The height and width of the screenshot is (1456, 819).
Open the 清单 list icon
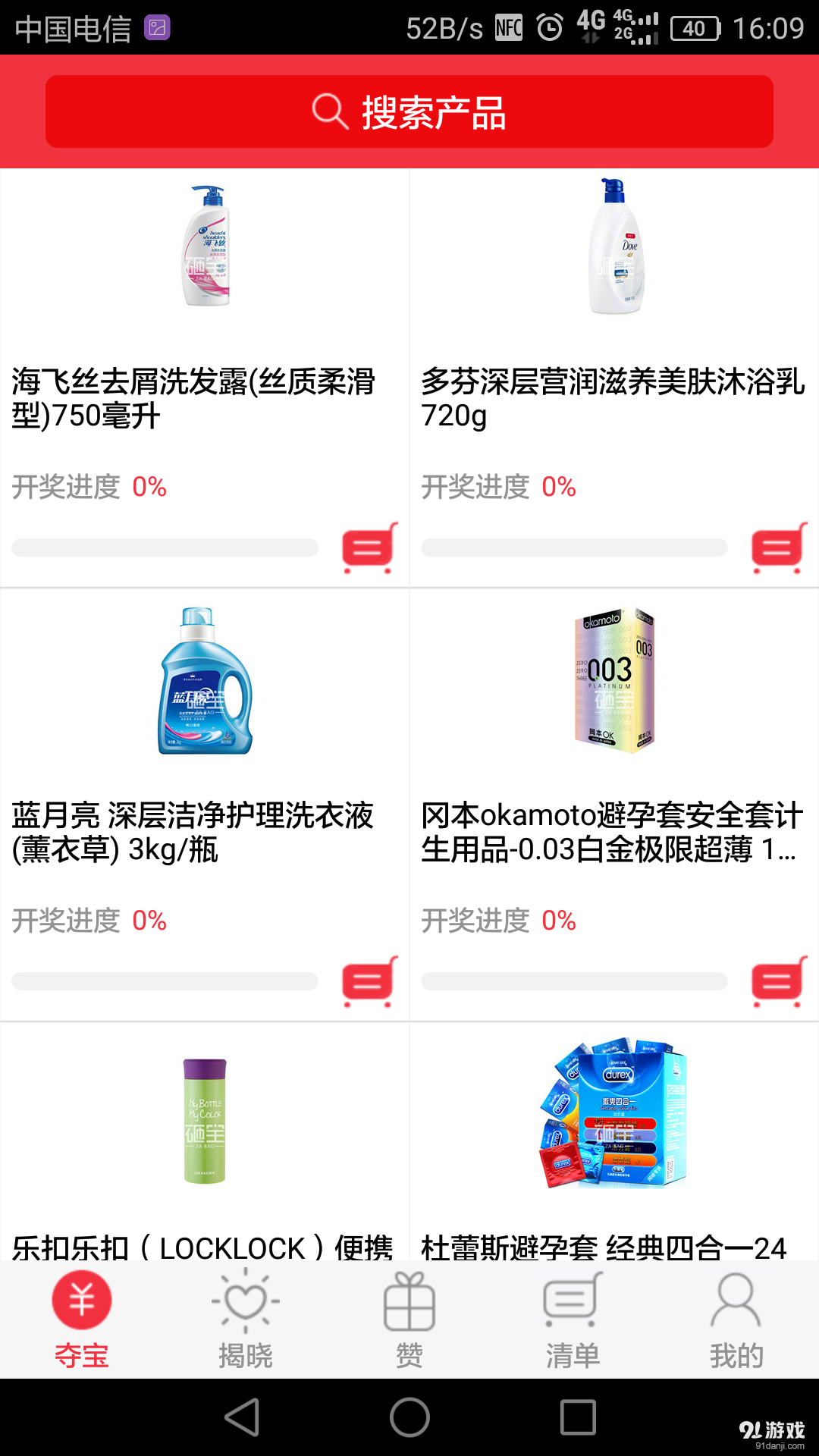[573, 1298]
